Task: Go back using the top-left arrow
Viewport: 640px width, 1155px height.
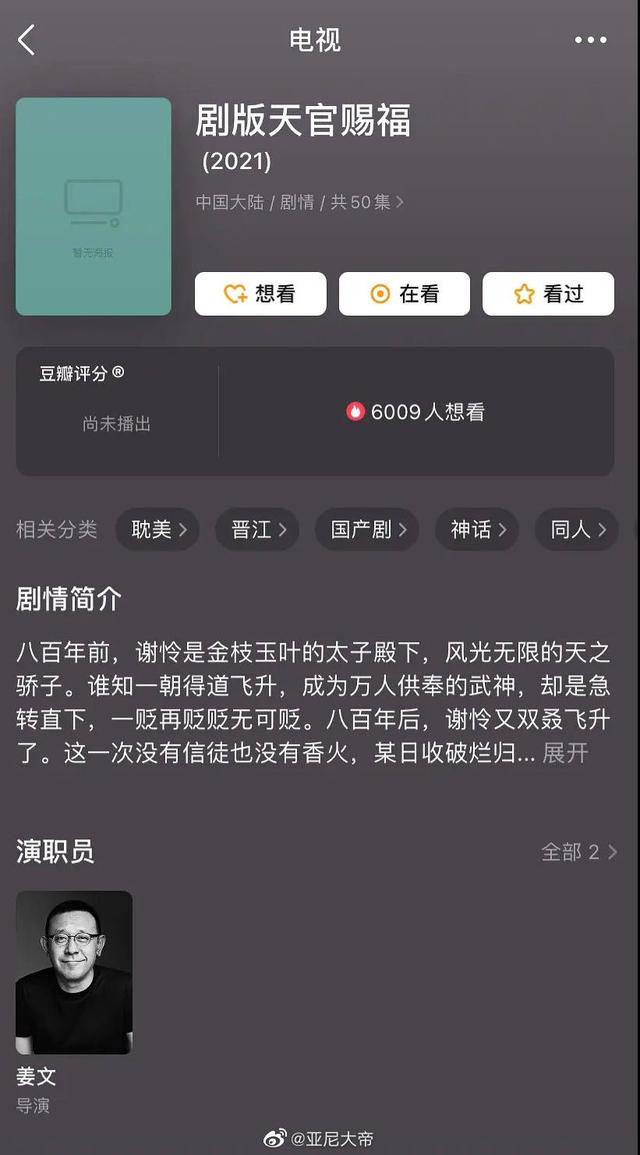Action: [x=27, y=40]
